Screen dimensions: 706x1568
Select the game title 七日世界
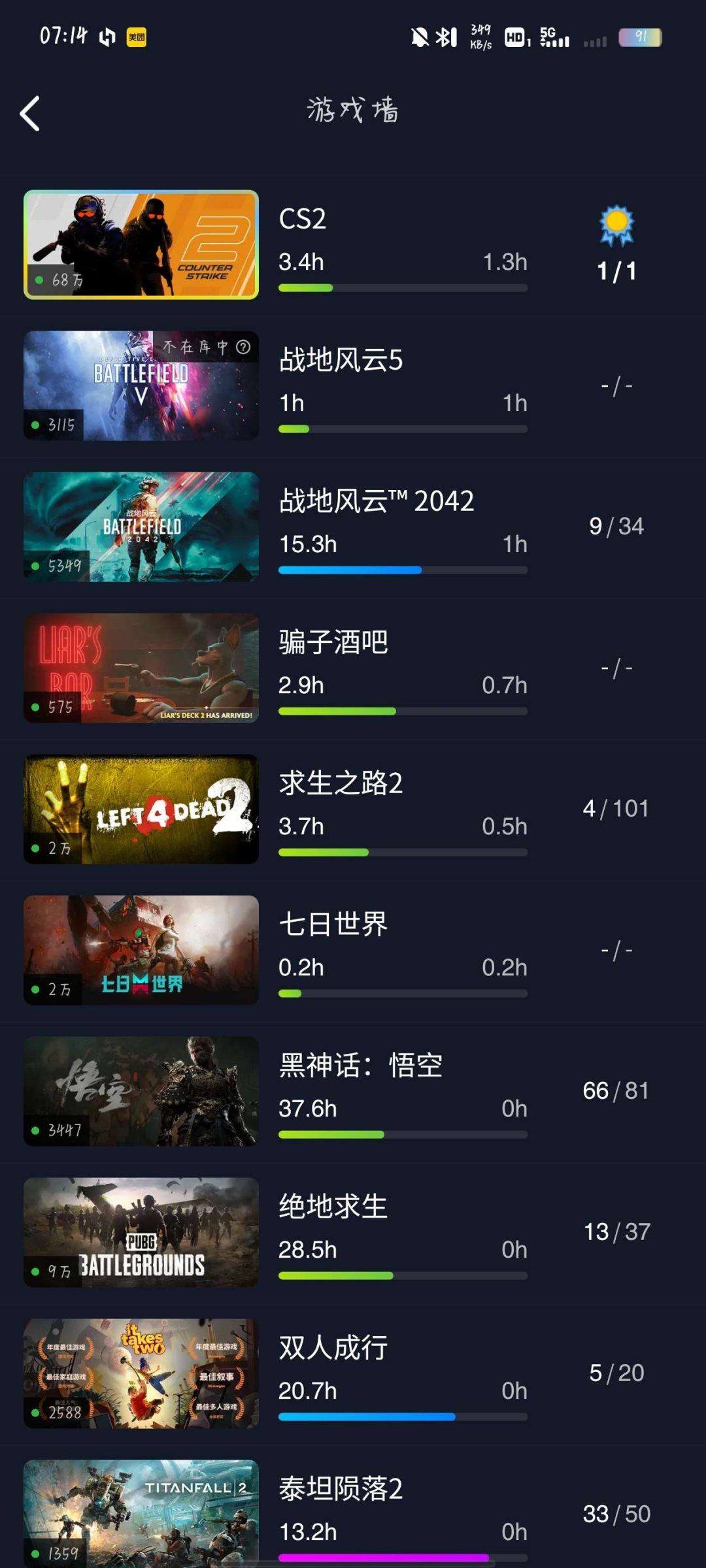(333, 923)
